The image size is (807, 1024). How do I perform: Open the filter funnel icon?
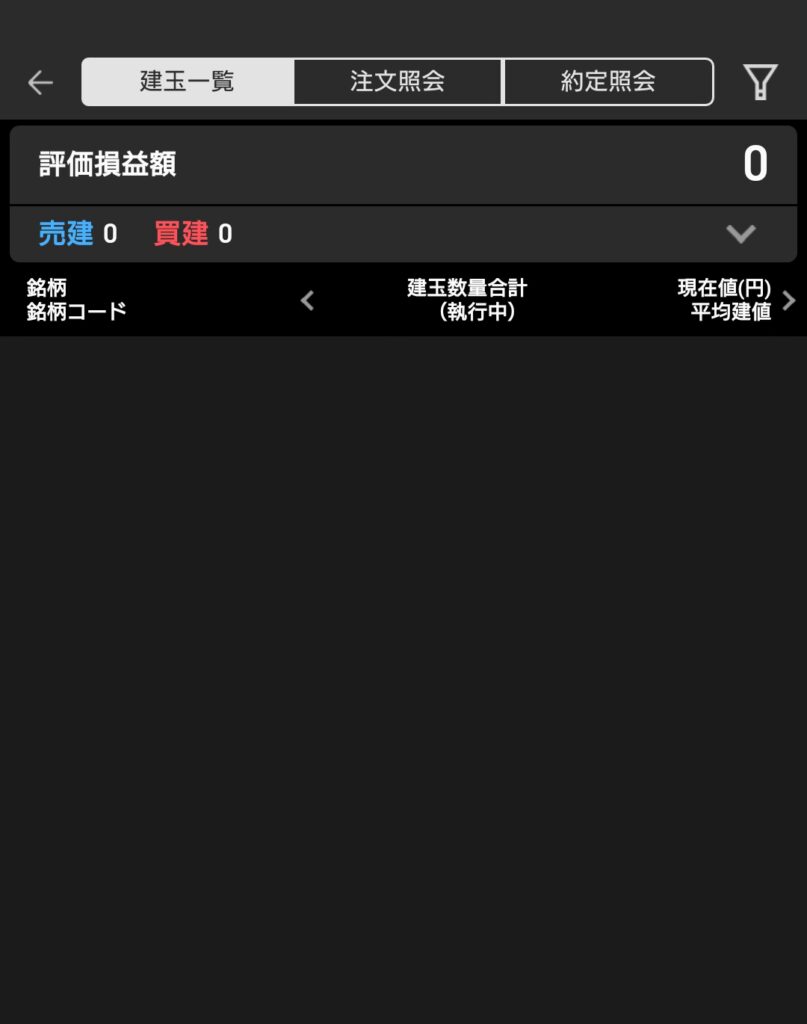(760, 82)
